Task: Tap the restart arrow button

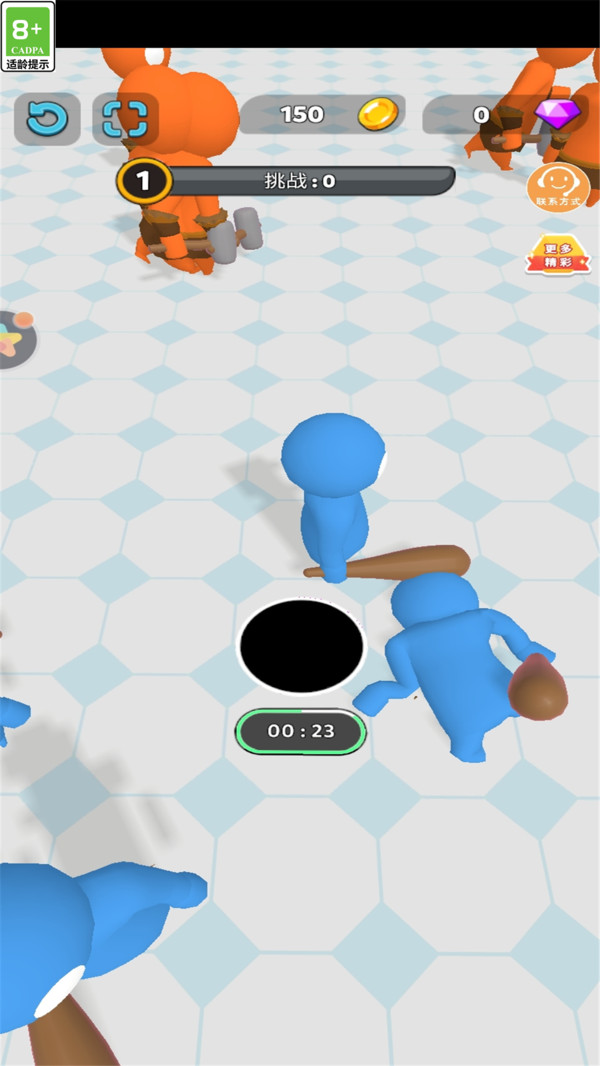Action: coord(46,119)
